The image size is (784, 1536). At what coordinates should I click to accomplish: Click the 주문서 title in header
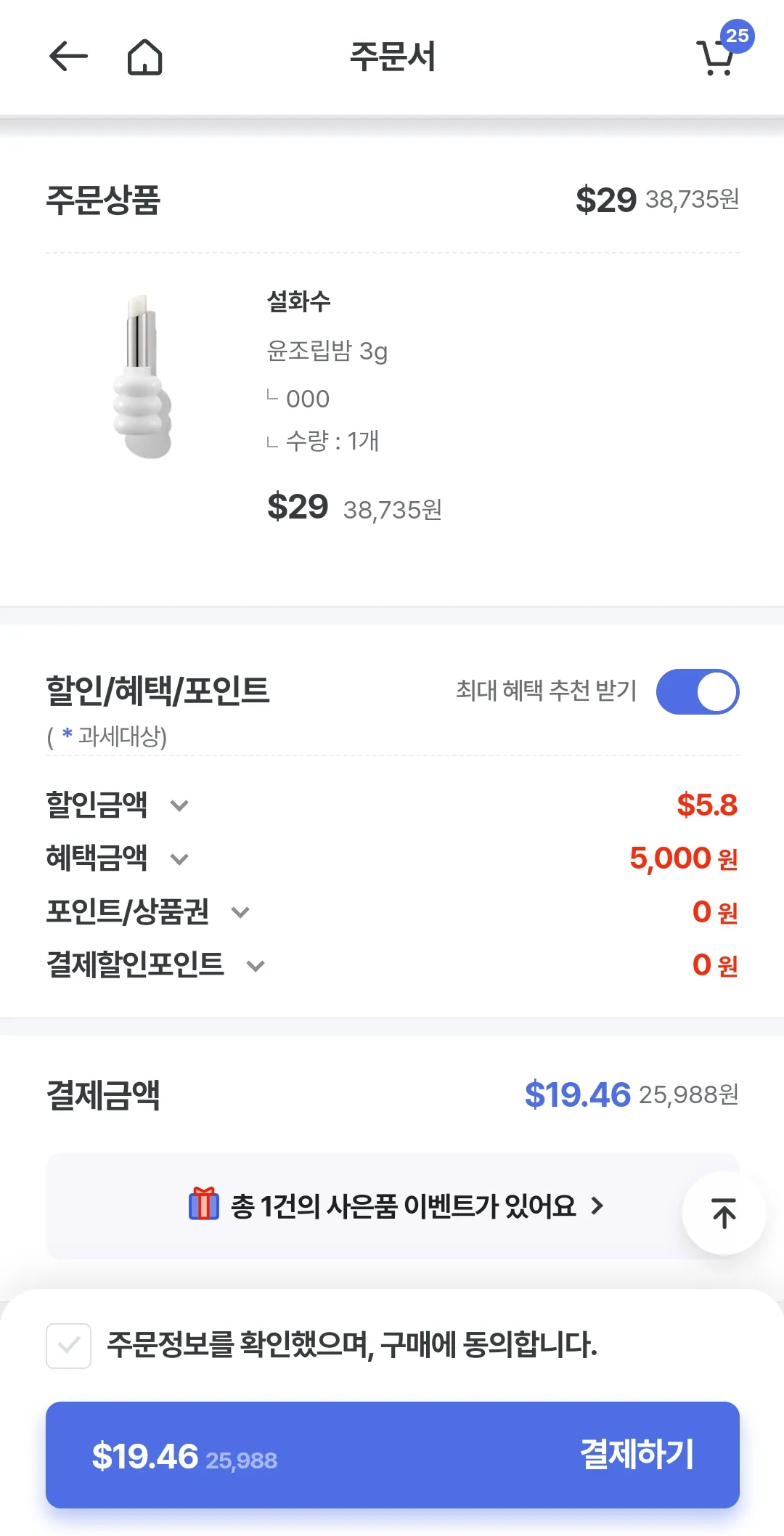click(x=391, y=58)
